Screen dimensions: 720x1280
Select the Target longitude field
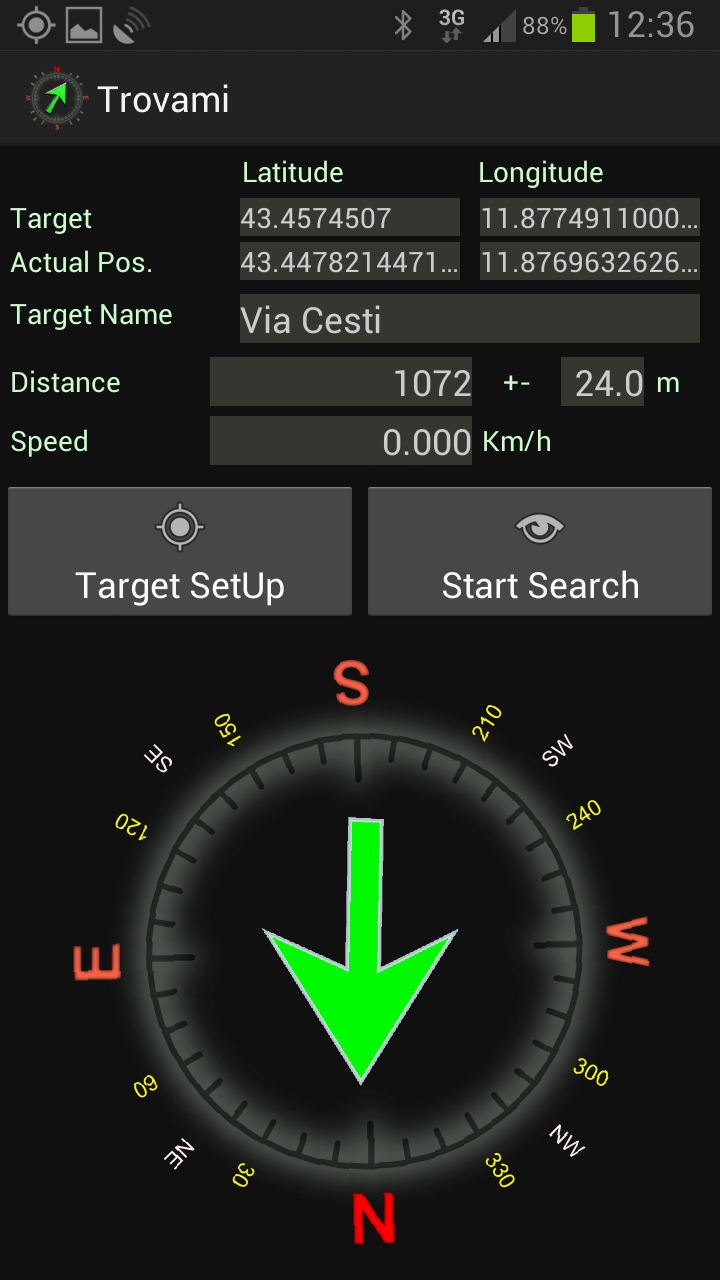[589, 217]
